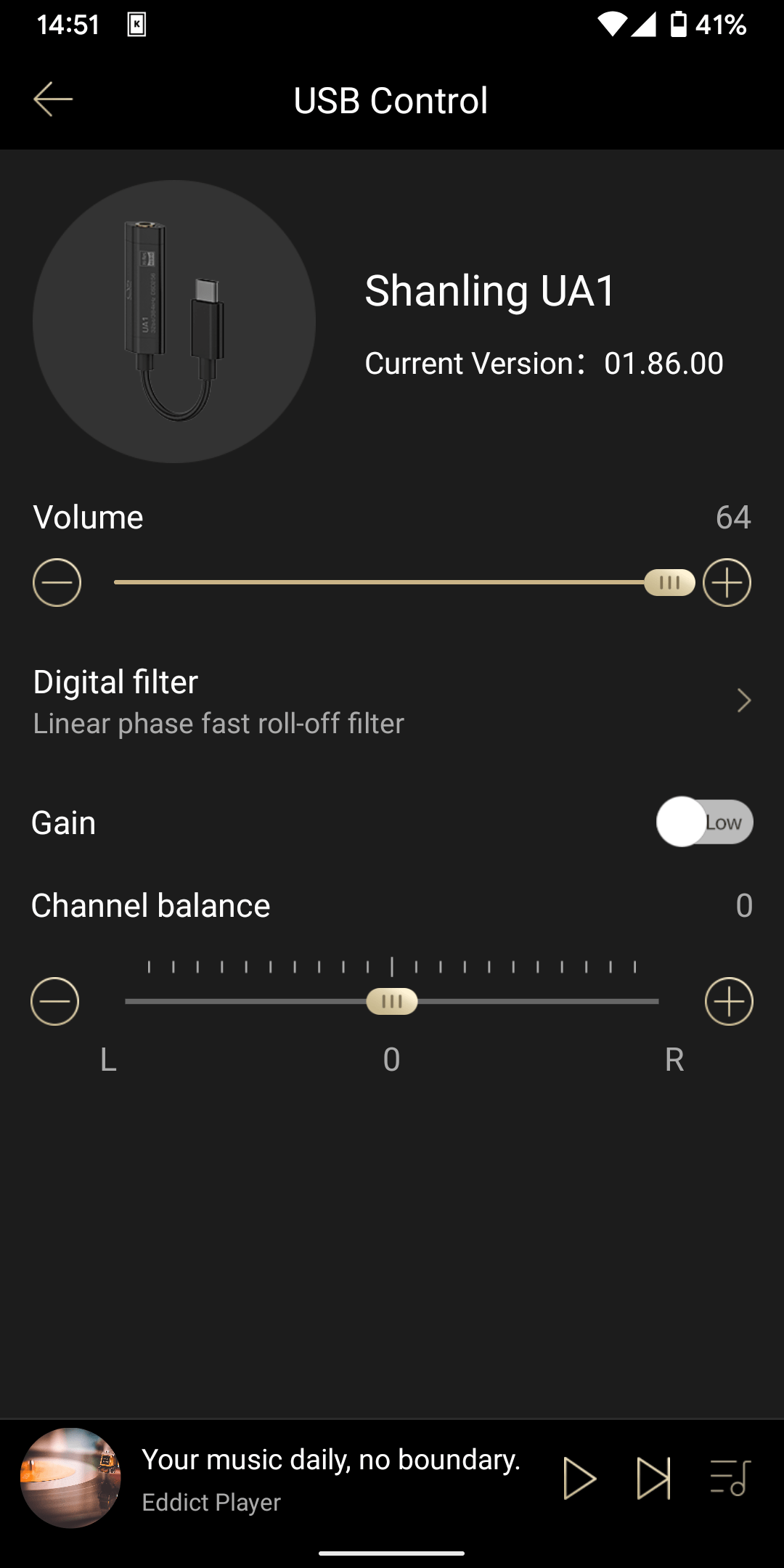Tap the Volume slider track
The image size is (784, 1568).
(377, 582)
